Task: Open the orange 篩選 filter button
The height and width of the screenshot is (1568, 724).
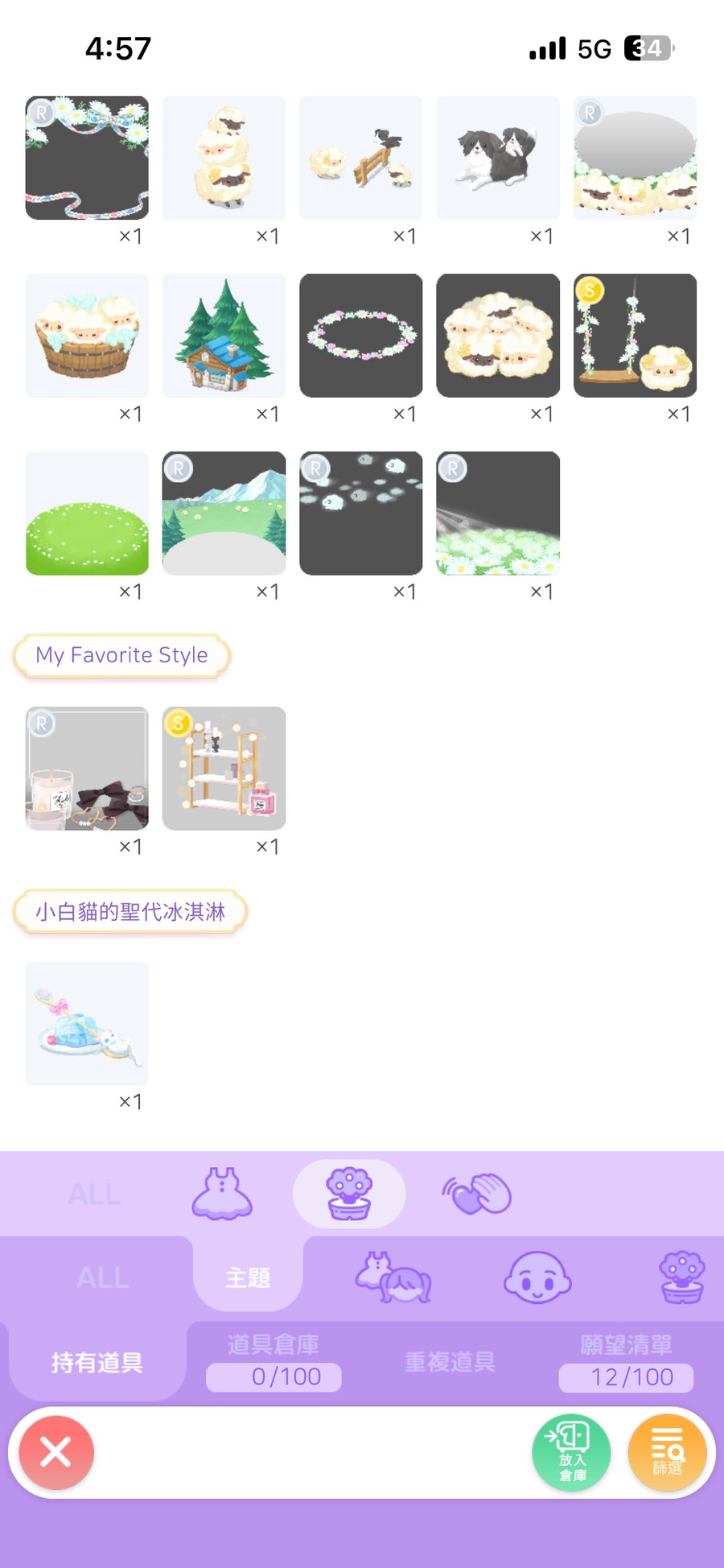Action: coord(667,1452)
